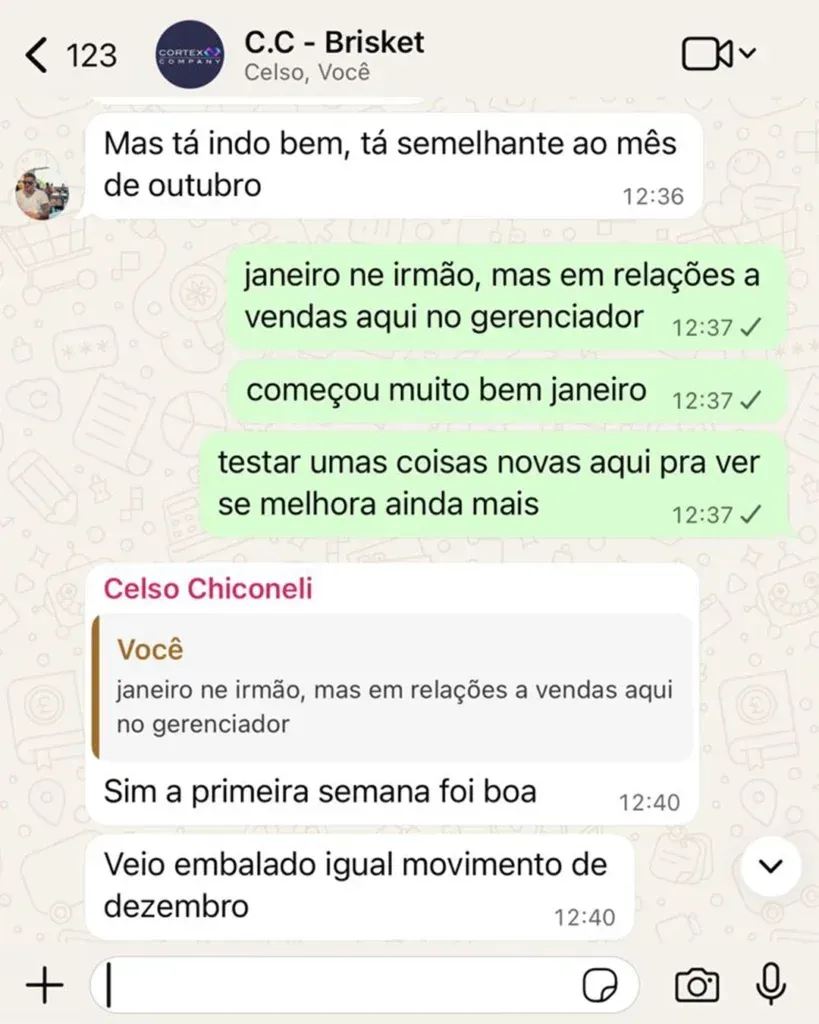Start a video call
Image resolution: width=819 pixels, height=1024 pixels.
[x=718, y=54]
